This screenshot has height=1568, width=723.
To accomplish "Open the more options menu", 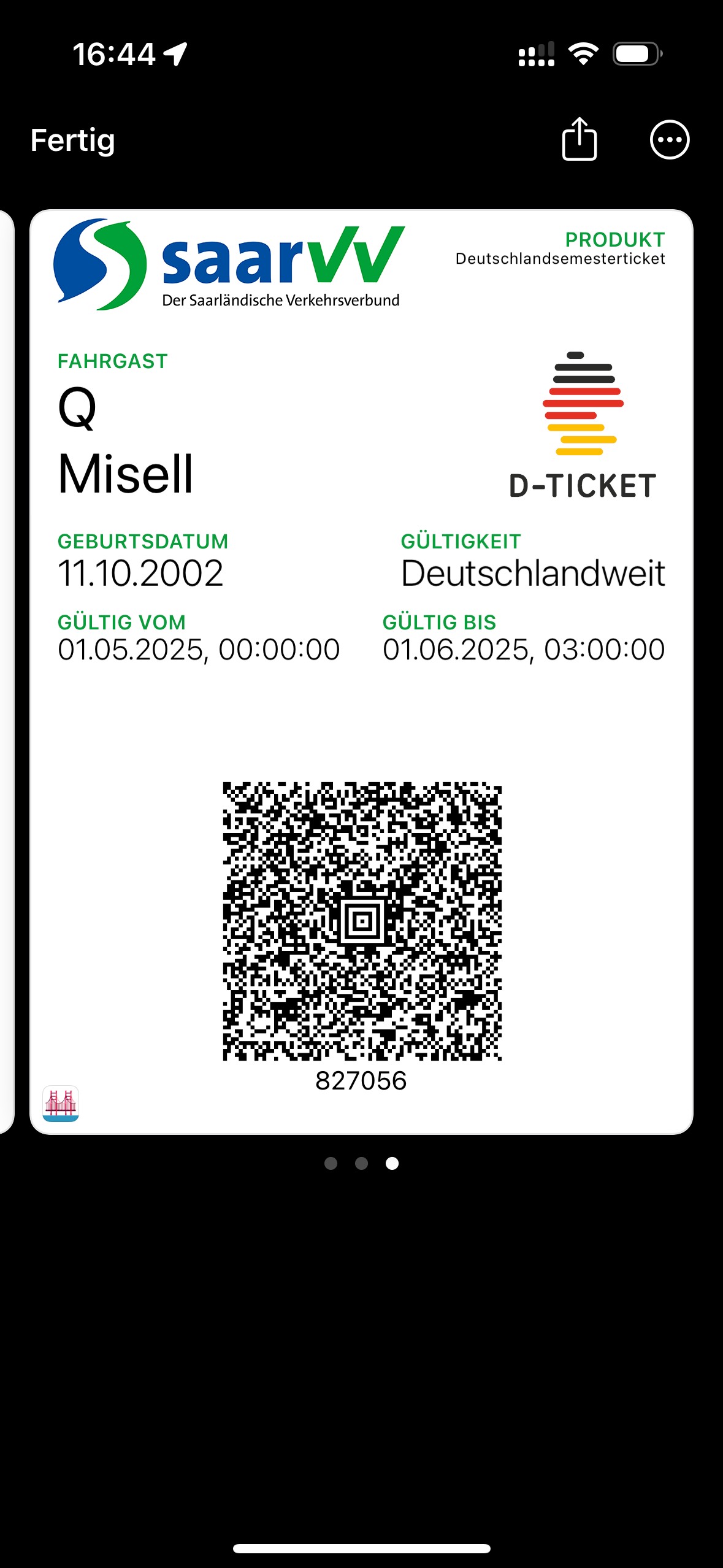I will [x=670, y=140].
